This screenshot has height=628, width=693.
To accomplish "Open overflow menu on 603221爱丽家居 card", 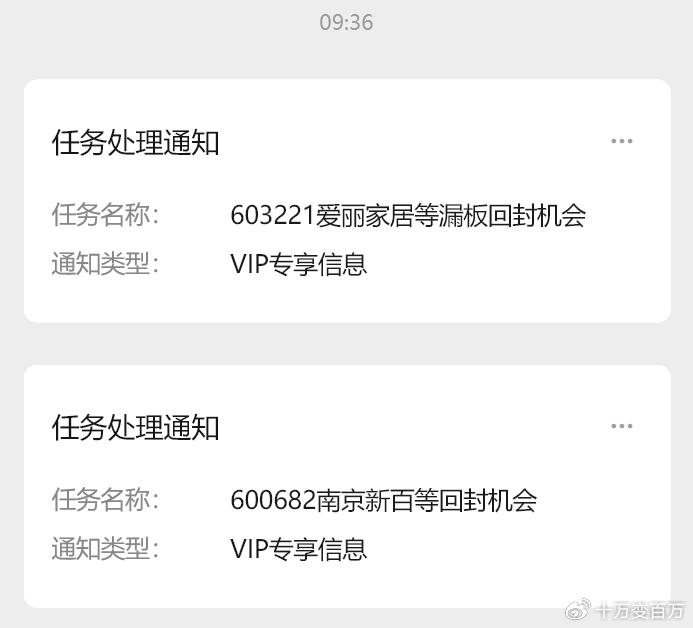I will (622, 142).
